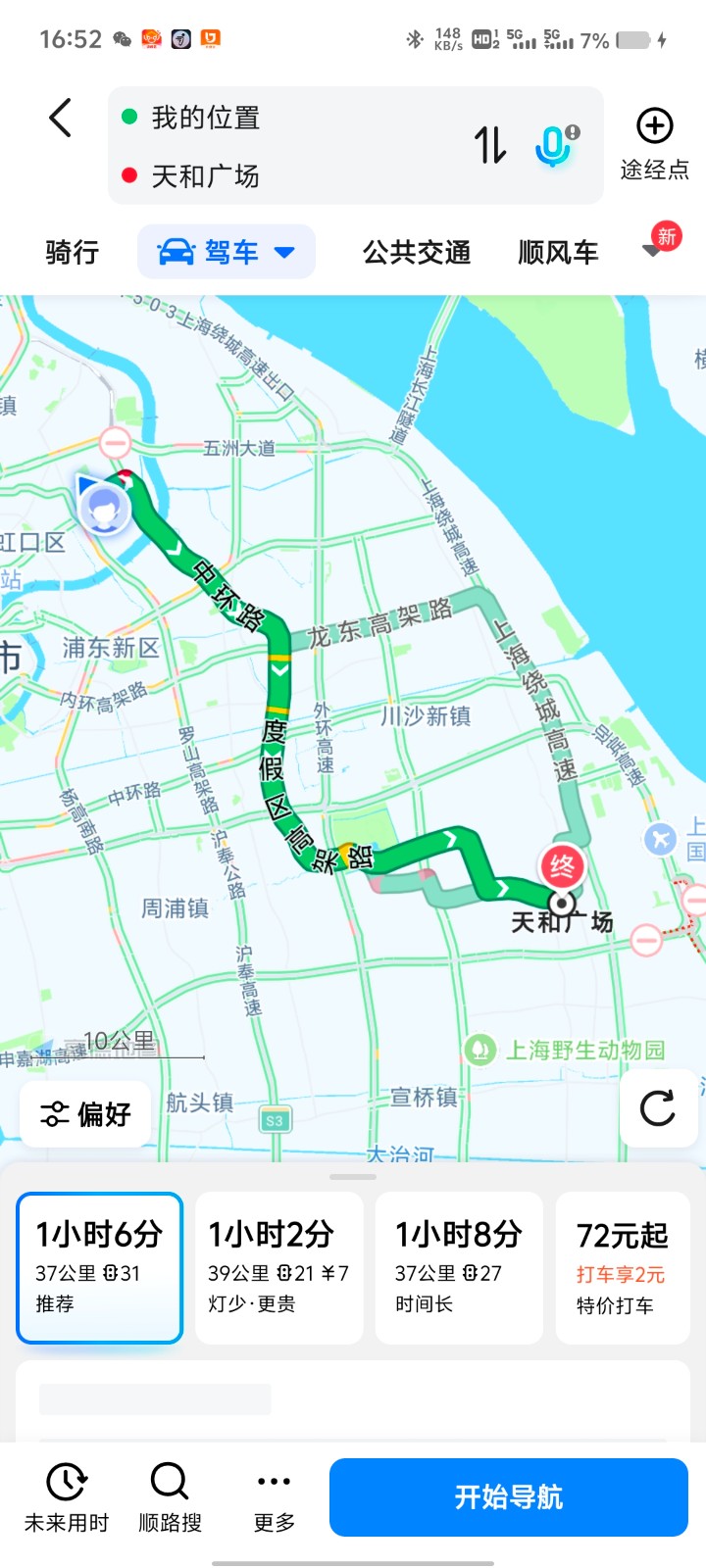Go back with the top-left arrow
The height and width of the screenshot is (1568, 706).
pyautogui.click(x=61, y=119)
